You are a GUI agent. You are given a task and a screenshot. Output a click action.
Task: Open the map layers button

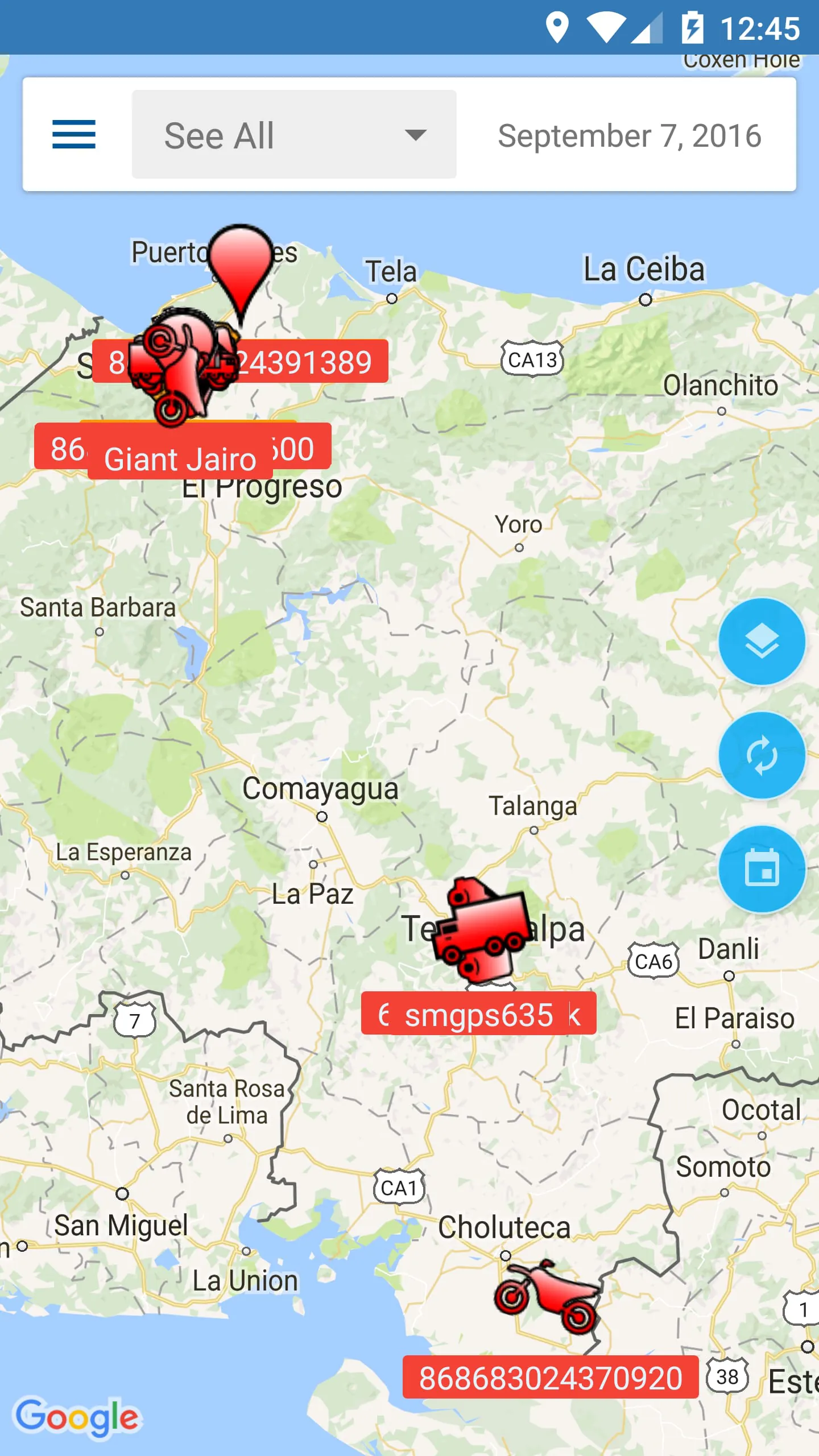click(761, 642)
